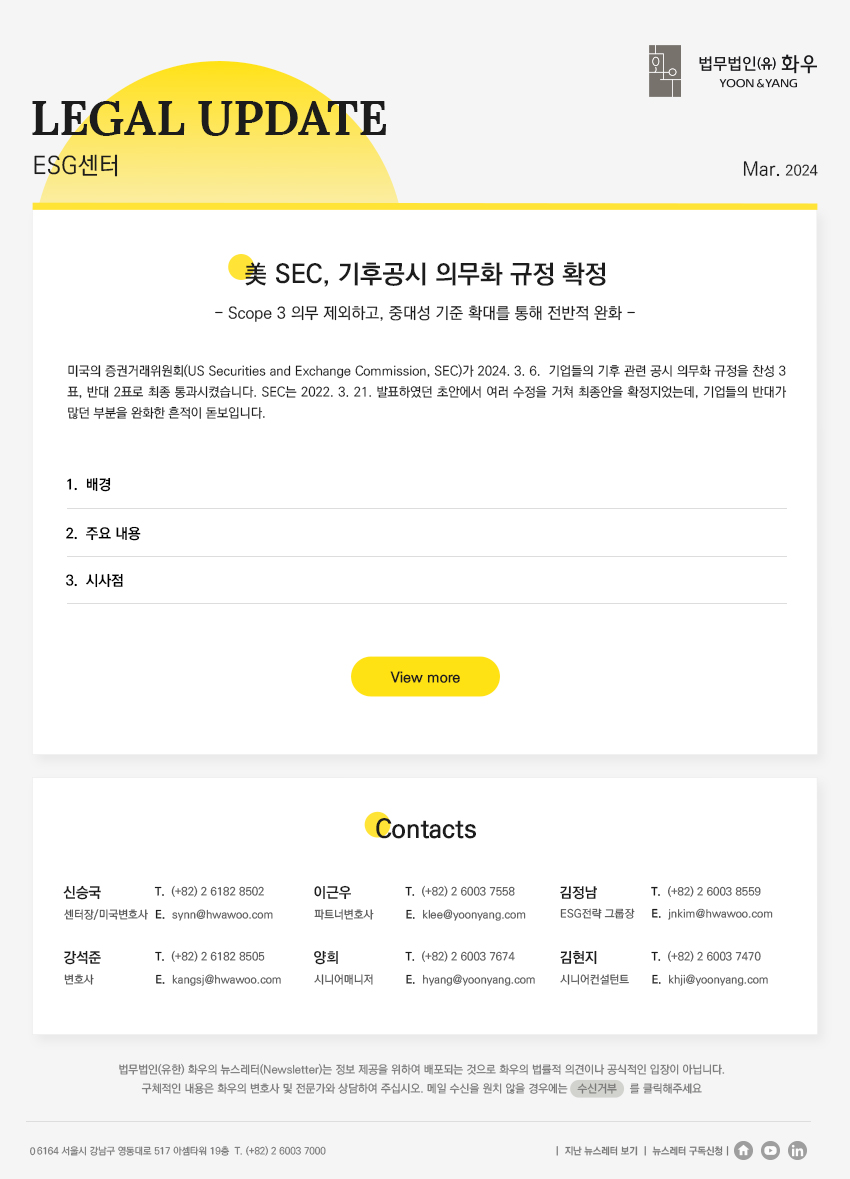
Task: Tap the View more button
Action: 425,677
